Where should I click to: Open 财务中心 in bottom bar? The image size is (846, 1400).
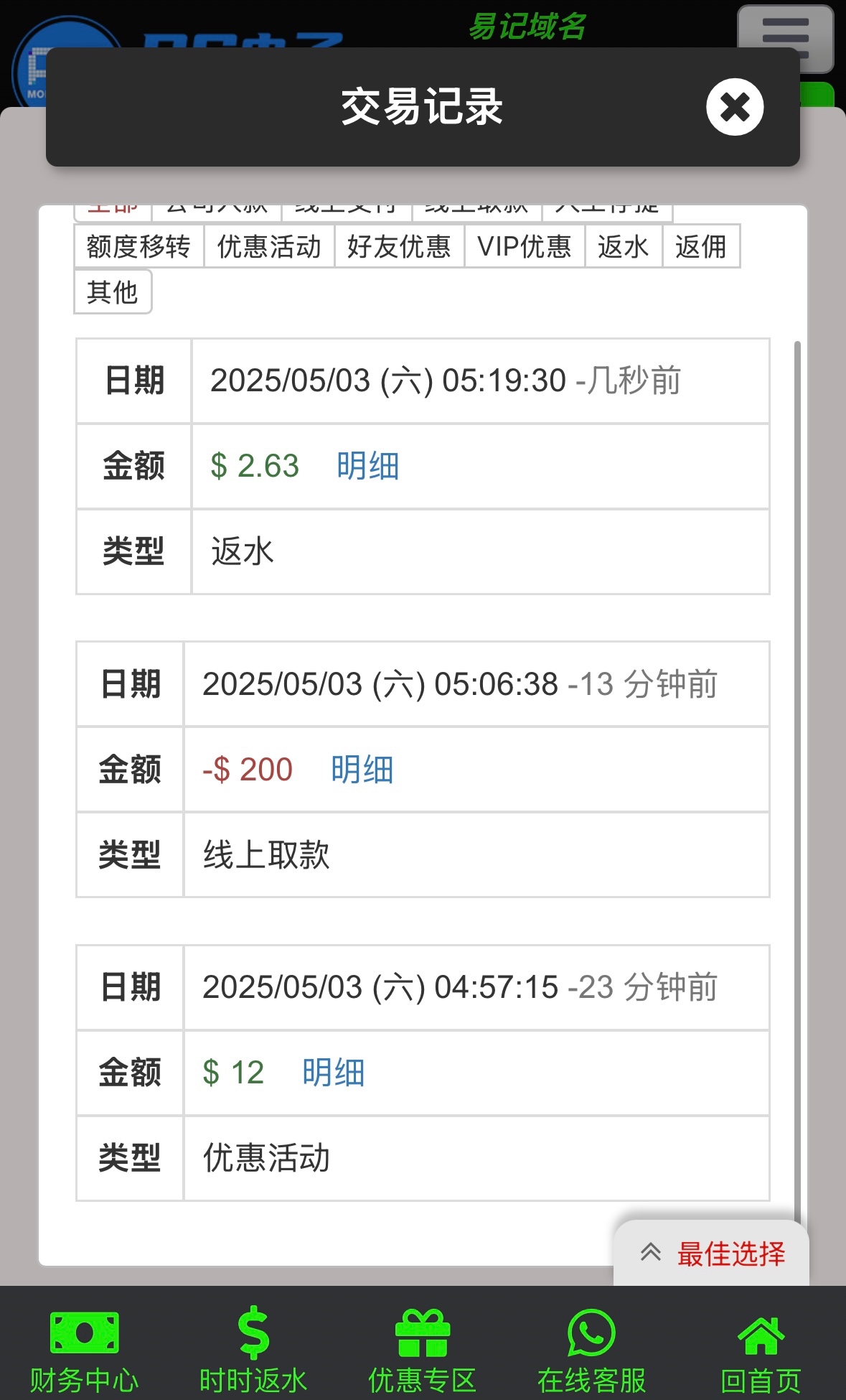[x=84, y=1350]
